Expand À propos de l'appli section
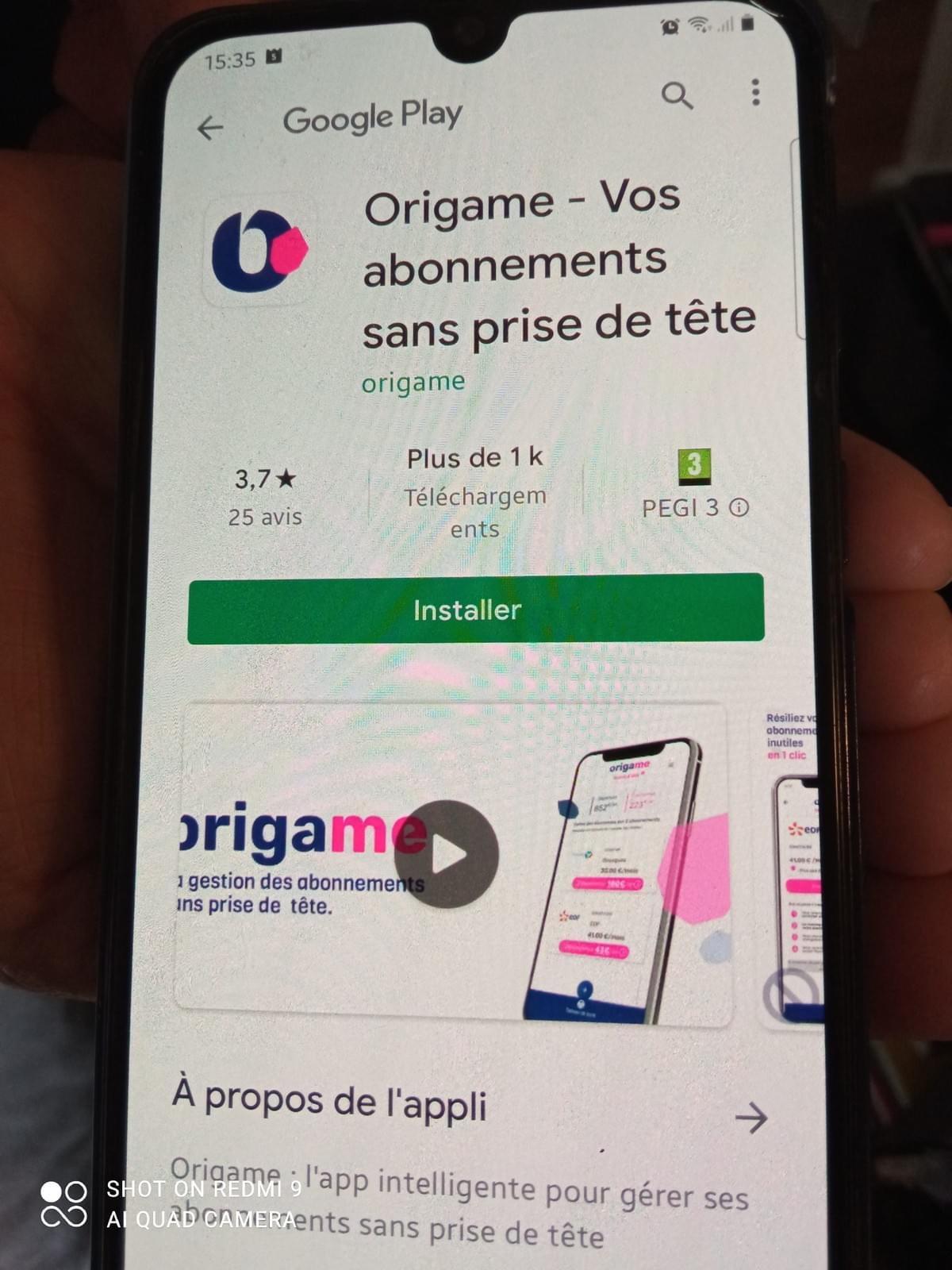 point(750,1118)
